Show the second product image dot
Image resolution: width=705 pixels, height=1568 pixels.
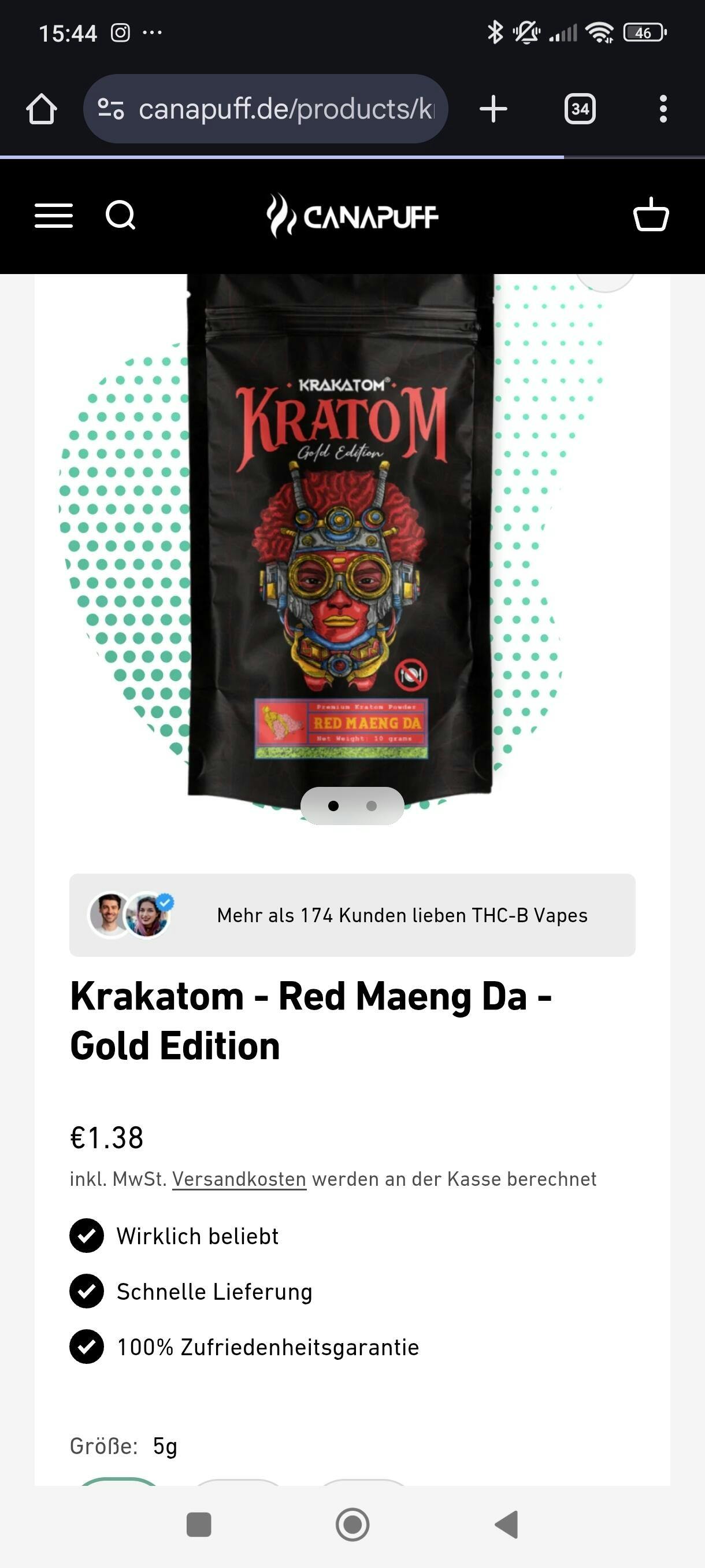(x=372, y=806)
